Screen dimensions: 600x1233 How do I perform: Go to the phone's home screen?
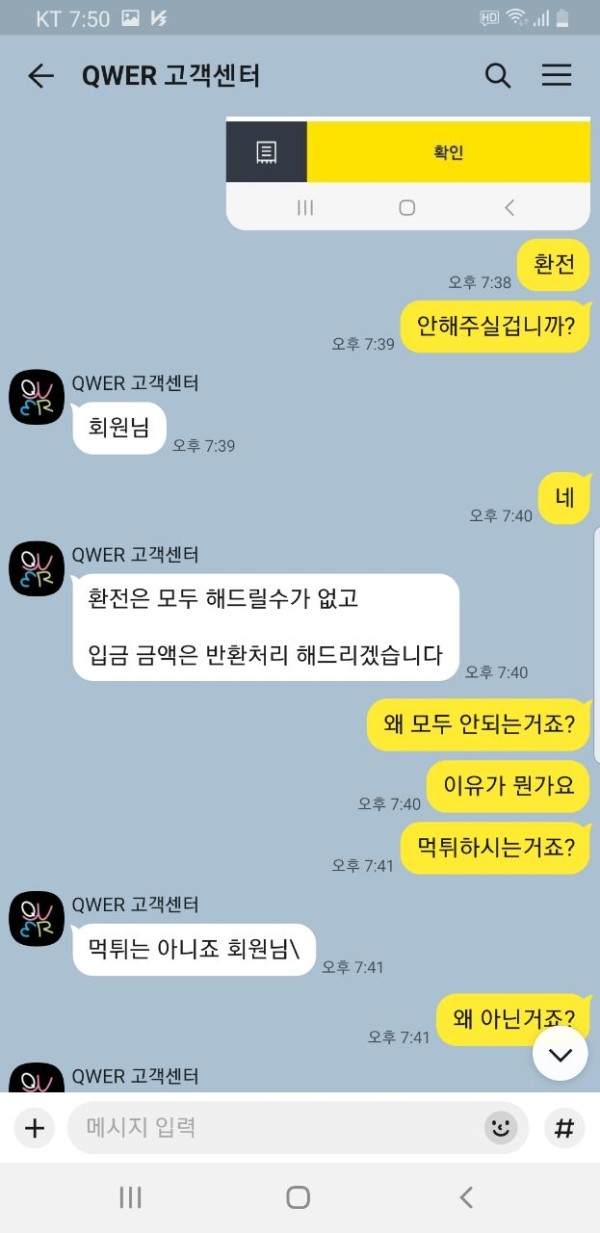tap(298, 1197)
